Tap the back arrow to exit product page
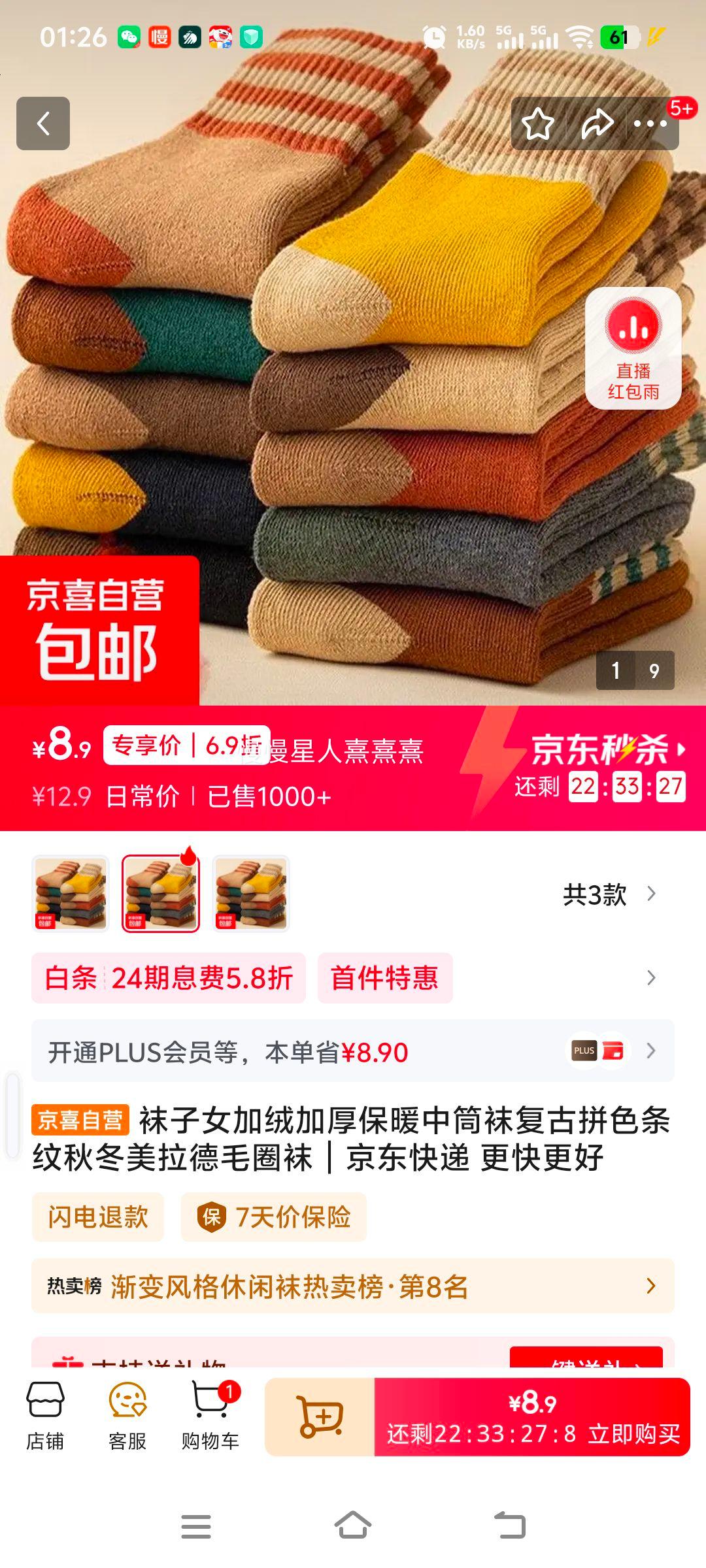This screenshot has height=1568, width=706. click(x=44, y=124)
